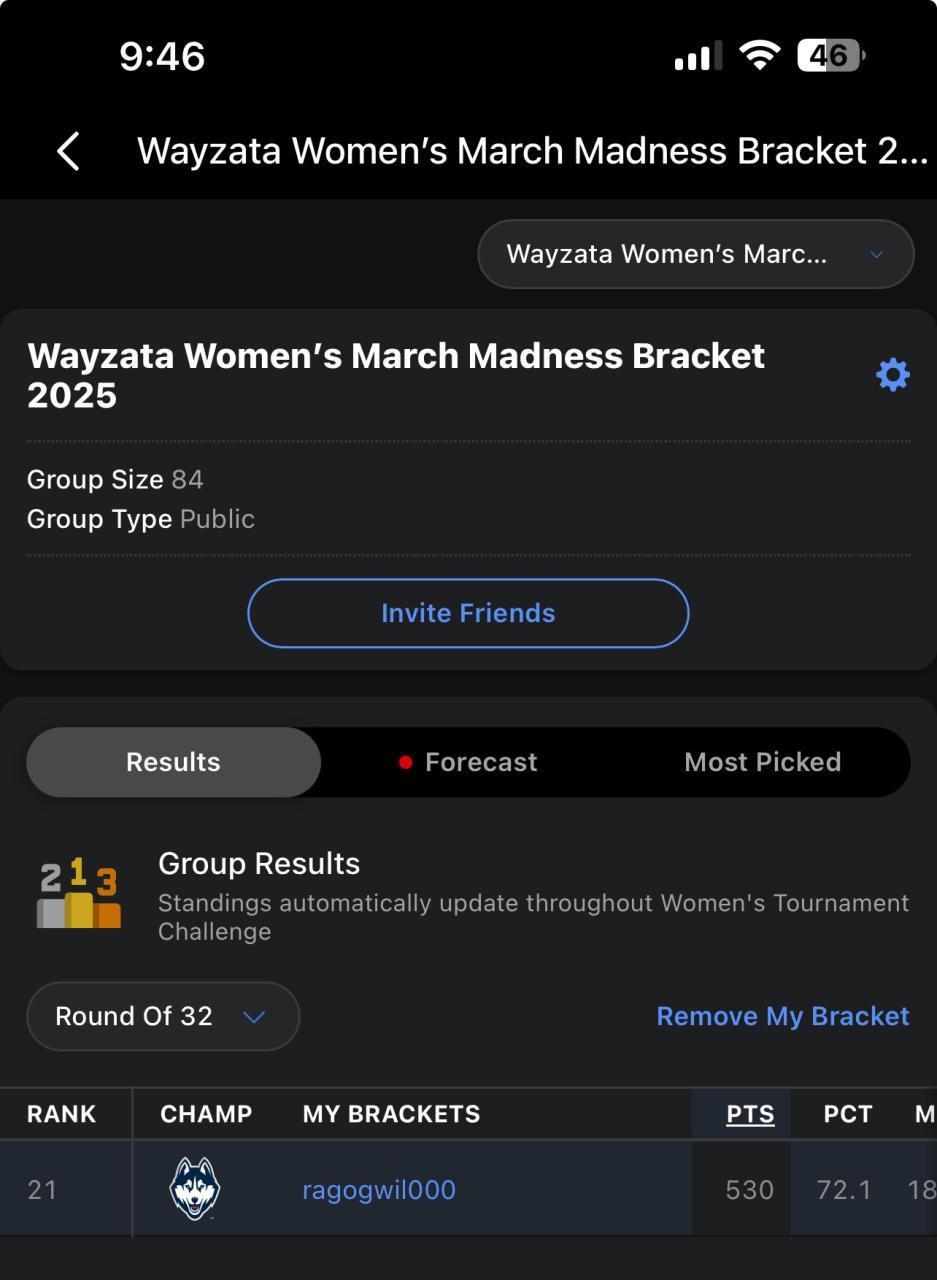Switch to the Most Picked tab
Screen dimensions: 937x1280
tap(762, 762)
